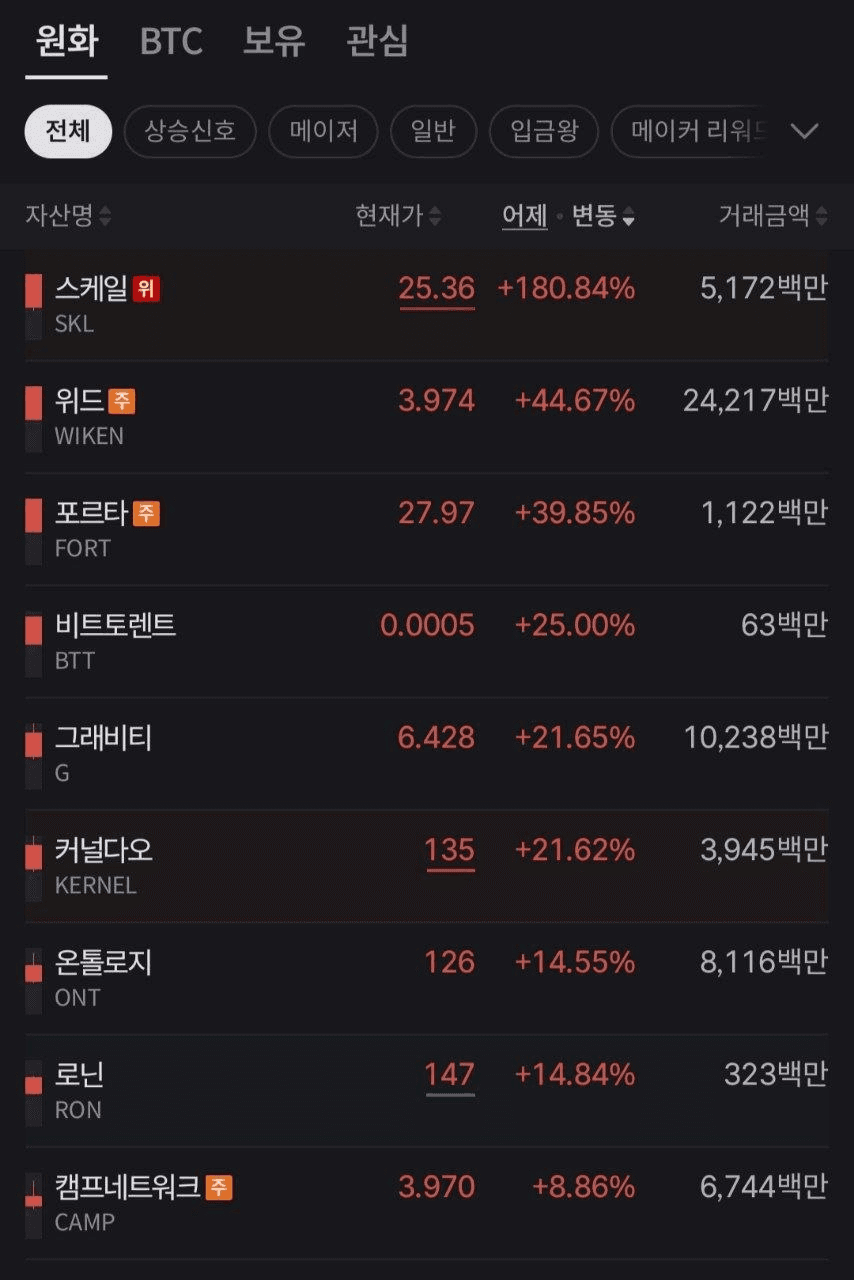This screenshot has width=854, height=1280.
Task: Switch to the 관심 favorites tab
Action: coord(377,41)
